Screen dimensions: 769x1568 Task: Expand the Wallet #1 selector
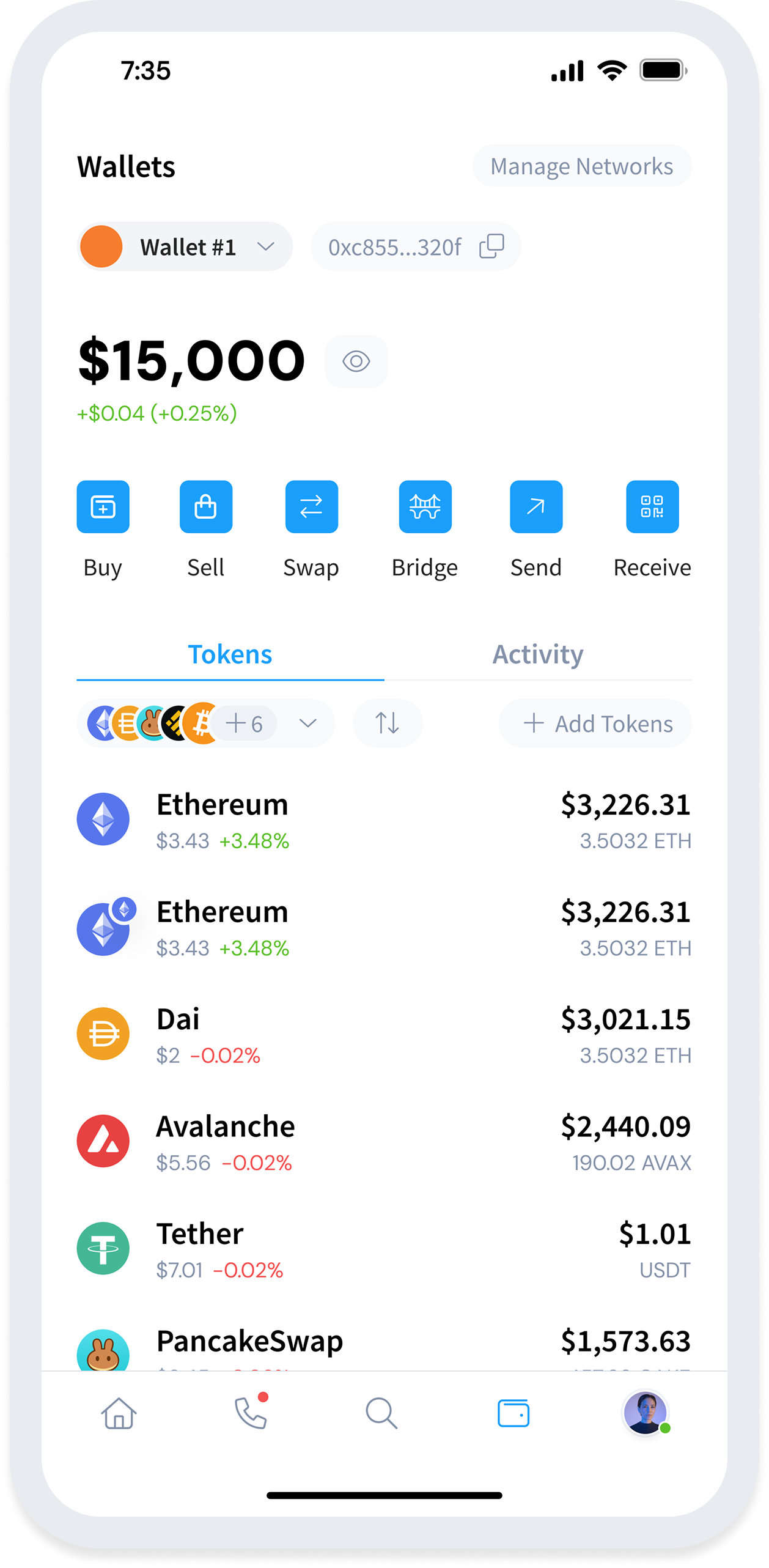(x=185, y=247)
